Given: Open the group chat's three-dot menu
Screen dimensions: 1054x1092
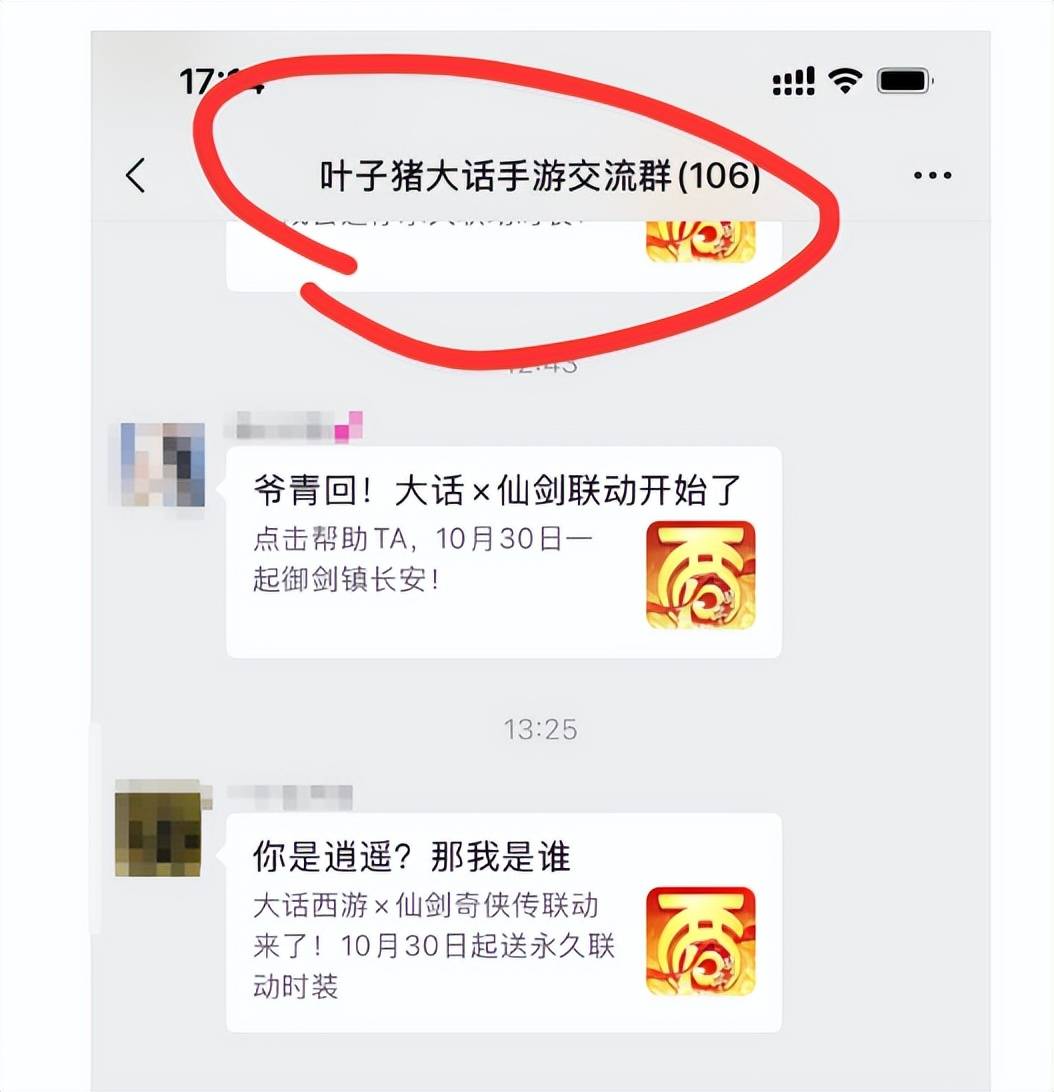Looking at the screenshot, I should (932, 176).
